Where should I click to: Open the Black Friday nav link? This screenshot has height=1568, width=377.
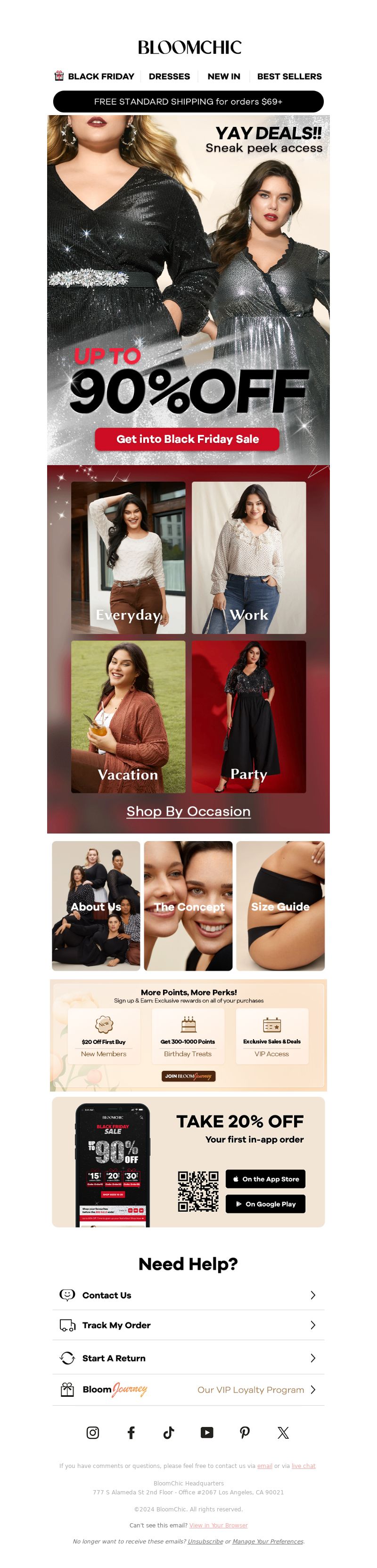click(x=95, y=77)
